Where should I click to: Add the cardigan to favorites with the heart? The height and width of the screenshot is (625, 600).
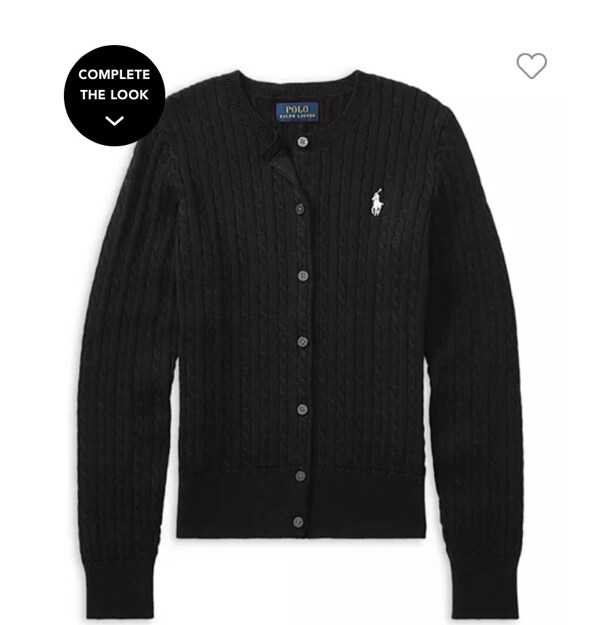(x=531, y=66)
